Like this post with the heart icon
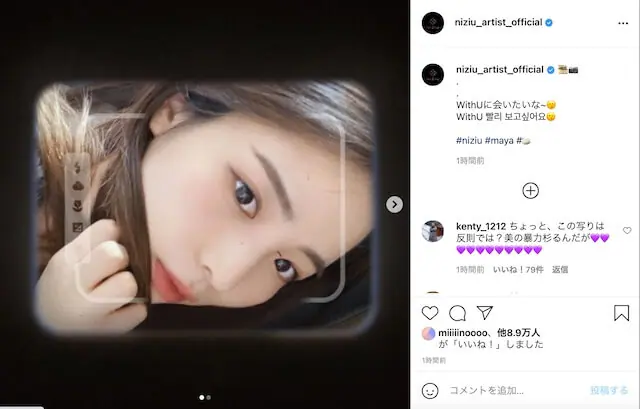Screen dimensions: 640x409 click(x=430, y=313)
